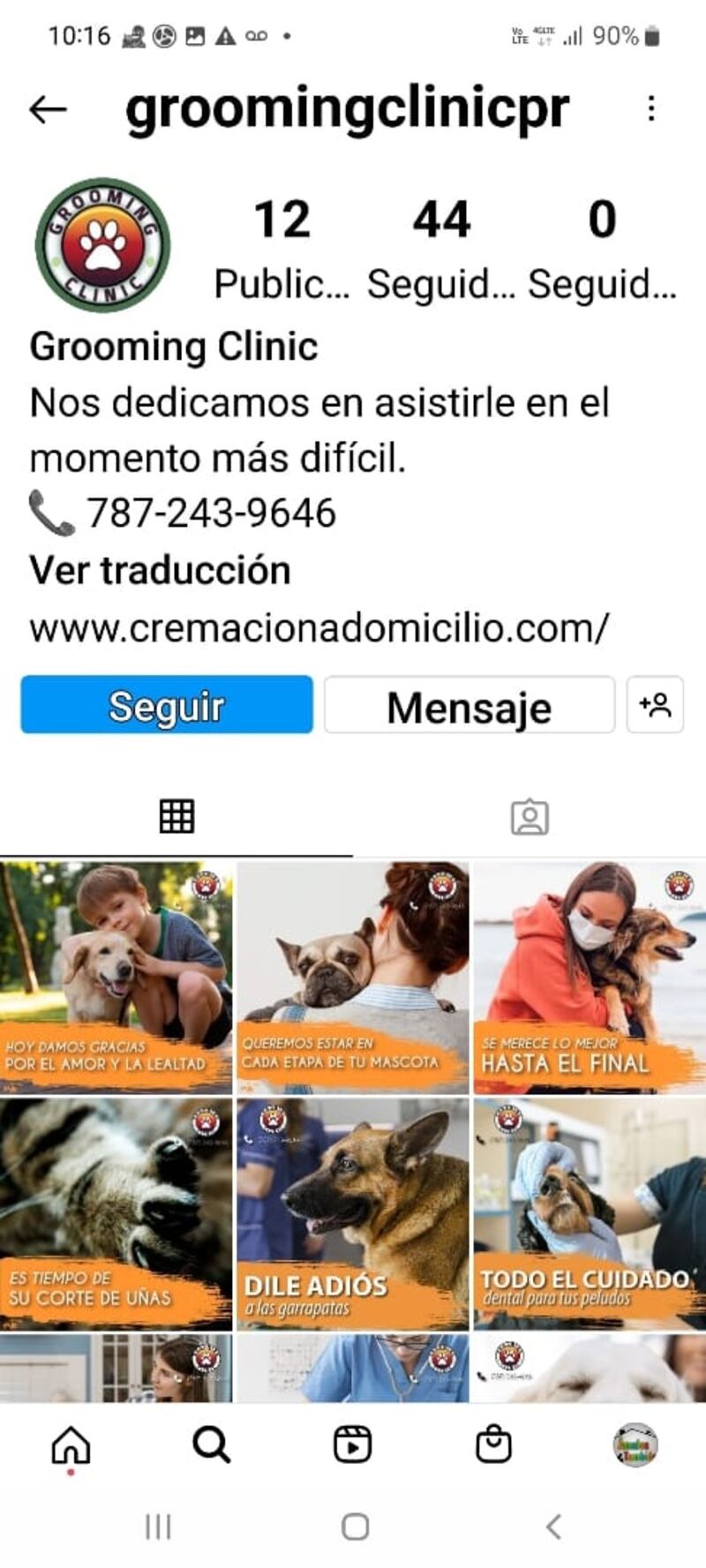Follow the account with the Seguir button
The image size is (706, 1568).
(167, 705)
